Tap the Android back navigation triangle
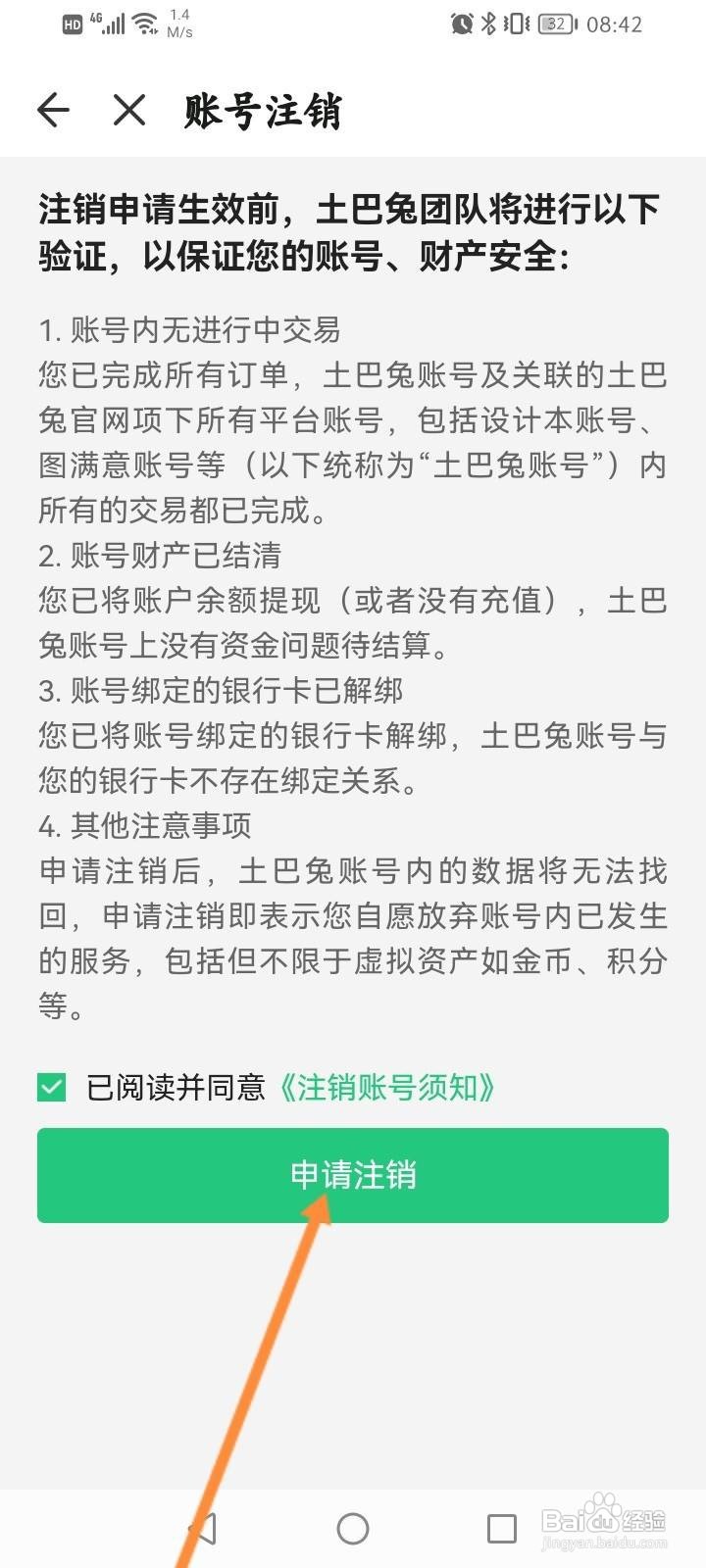The image size is (706, 1568). (206, 1527)
